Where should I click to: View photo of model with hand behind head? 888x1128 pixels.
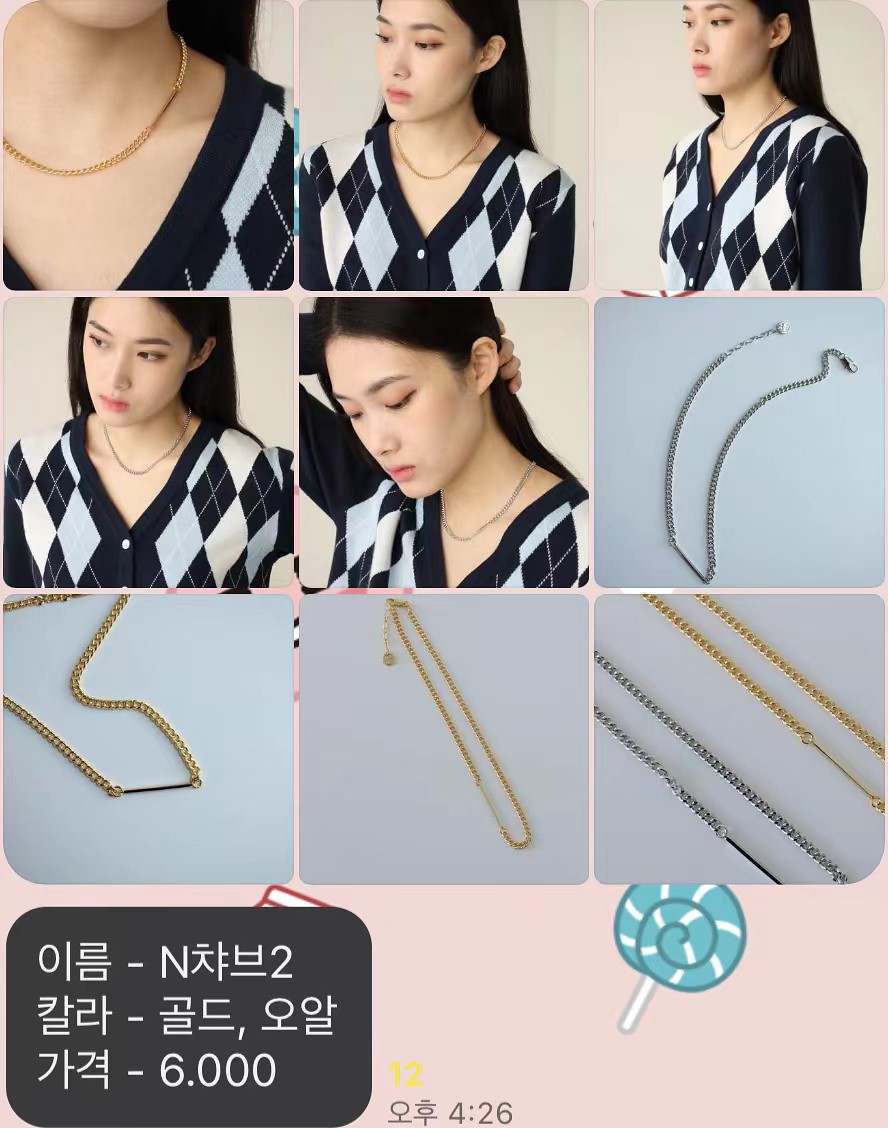444,441
